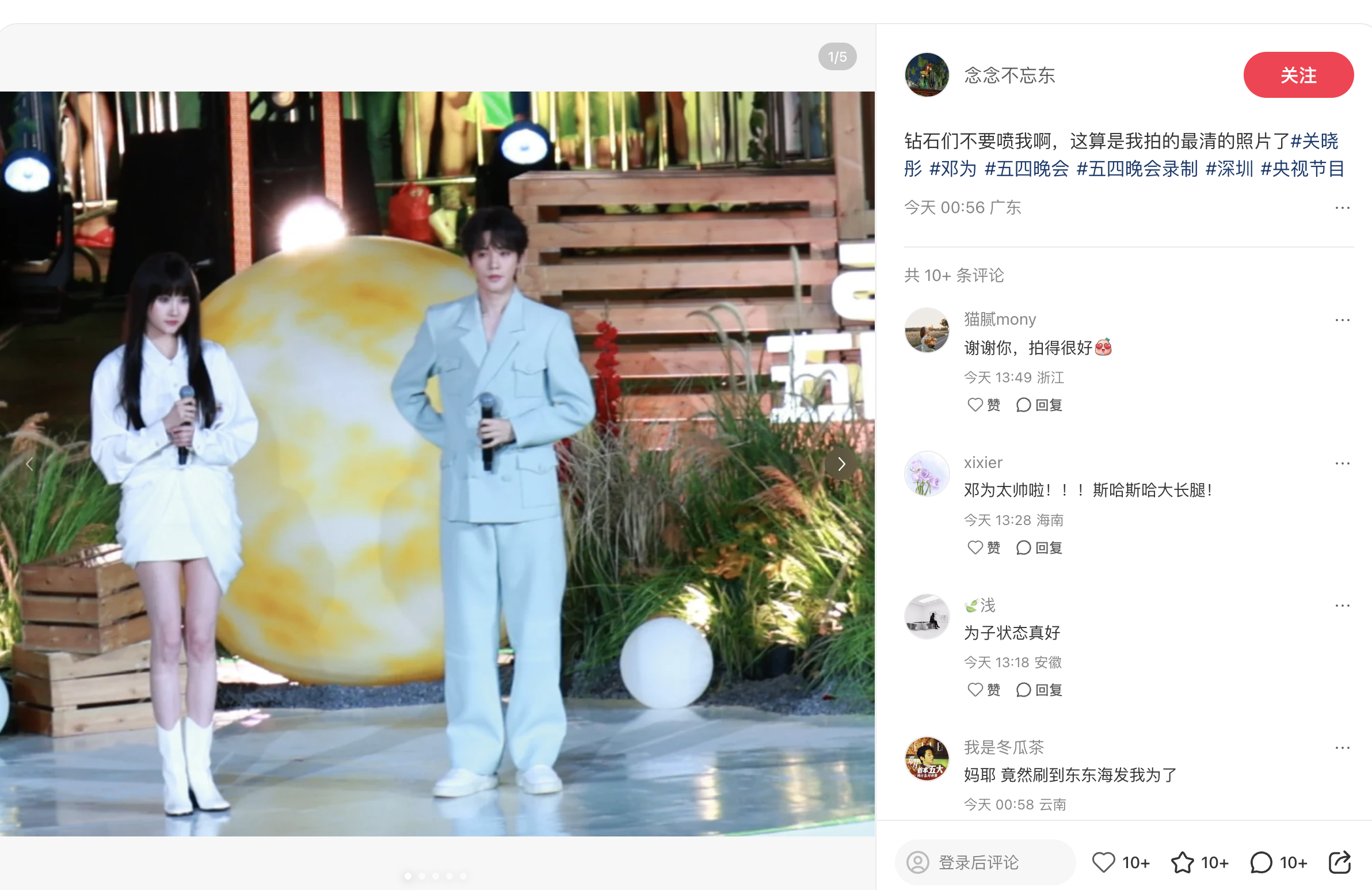Follow 念念不忘东 with the 关注 button
The image size is (1372, 890).
tap(1298, 75)
